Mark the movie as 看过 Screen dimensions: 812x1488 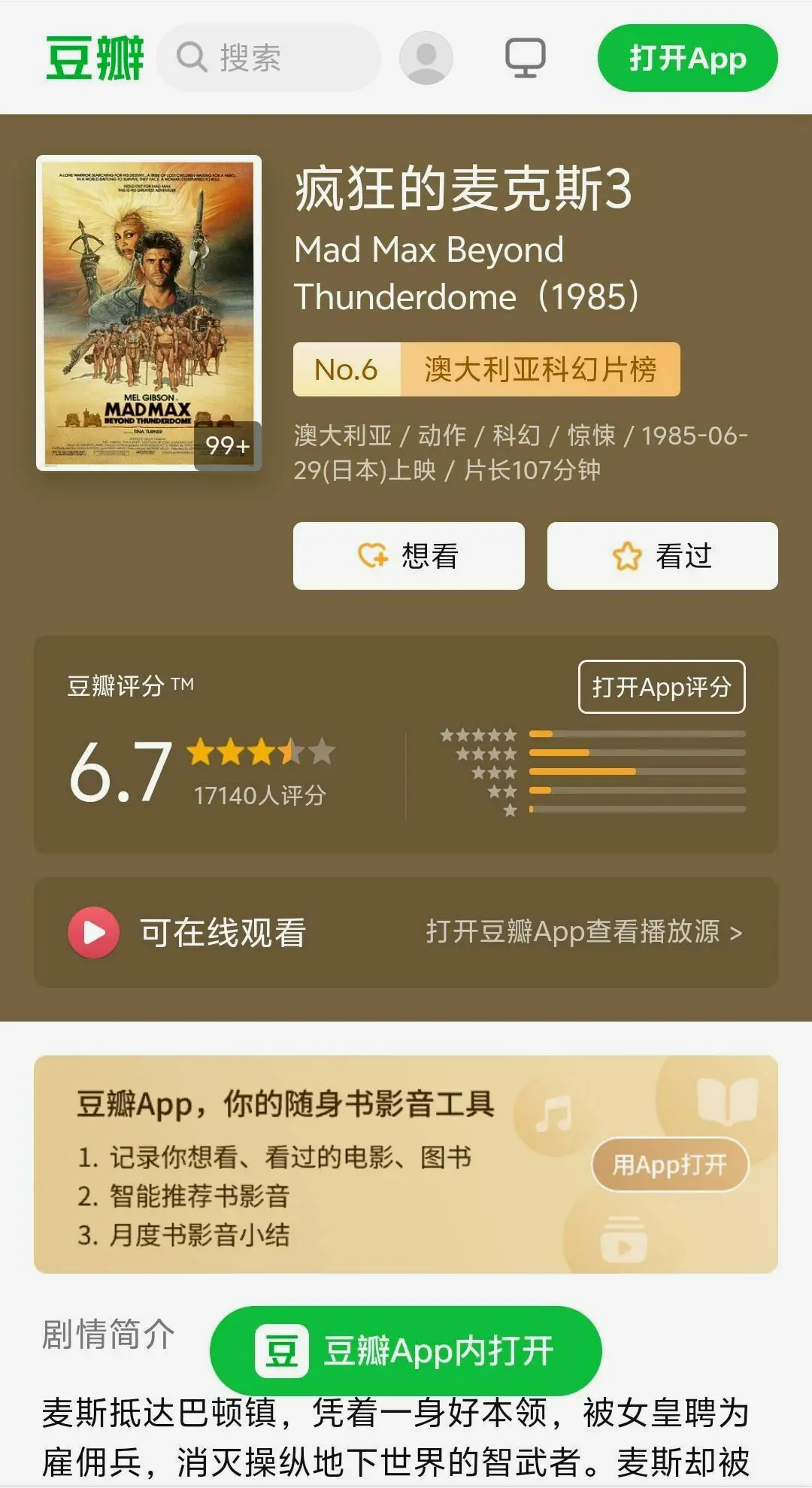pos(662,556)
